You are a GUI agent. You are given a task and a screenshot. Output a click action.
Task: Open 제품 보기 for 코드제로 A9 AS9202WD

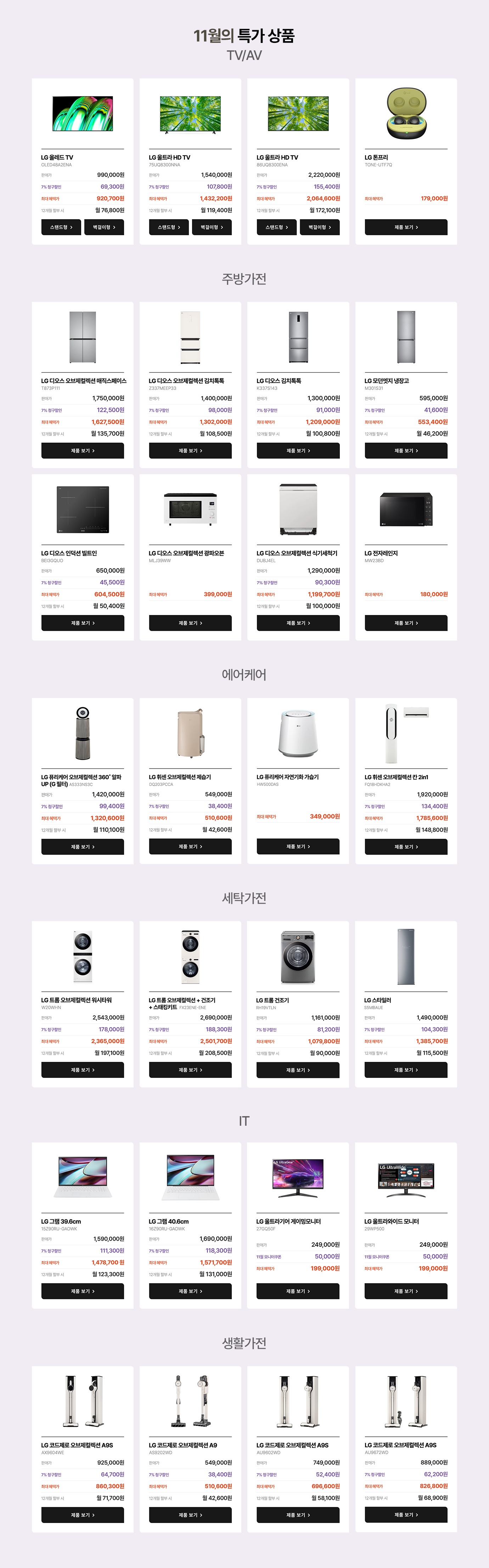click(x=190, y=1514)
